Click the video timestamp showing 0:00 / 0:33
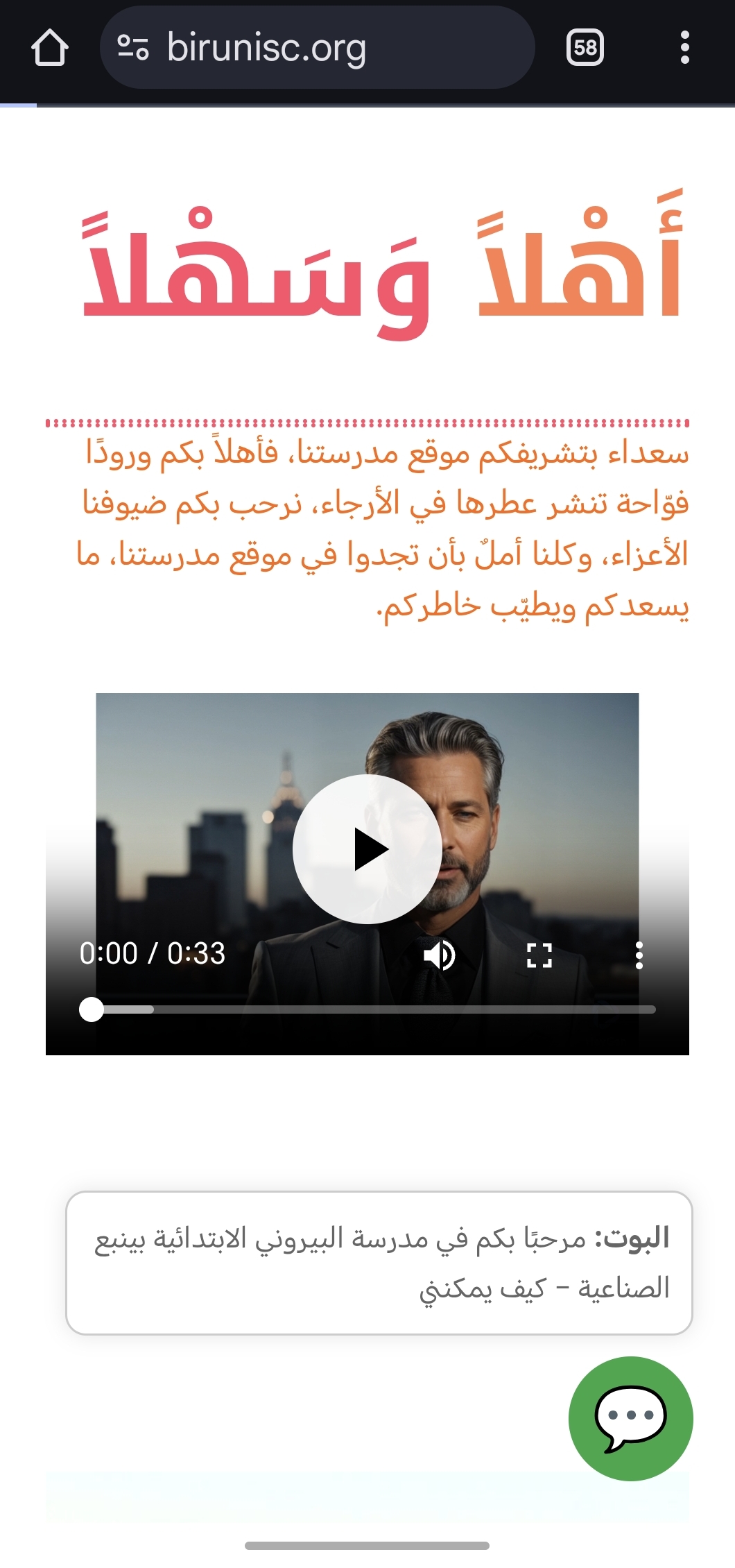735x1568 pixels. pyautogui.click(x=151, y=955)
